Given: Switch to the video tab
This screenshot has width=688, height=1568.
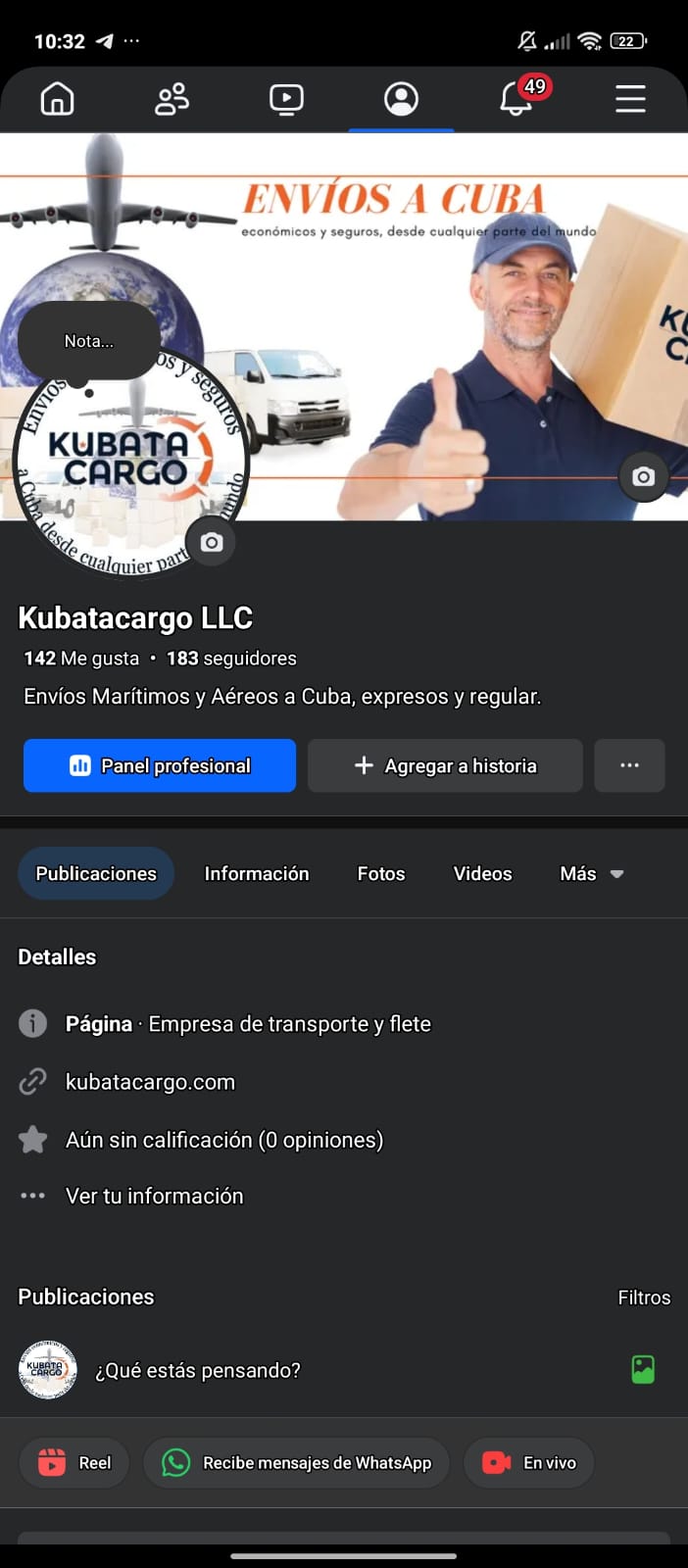Looking at the screenshot, I should coord(286,99).
